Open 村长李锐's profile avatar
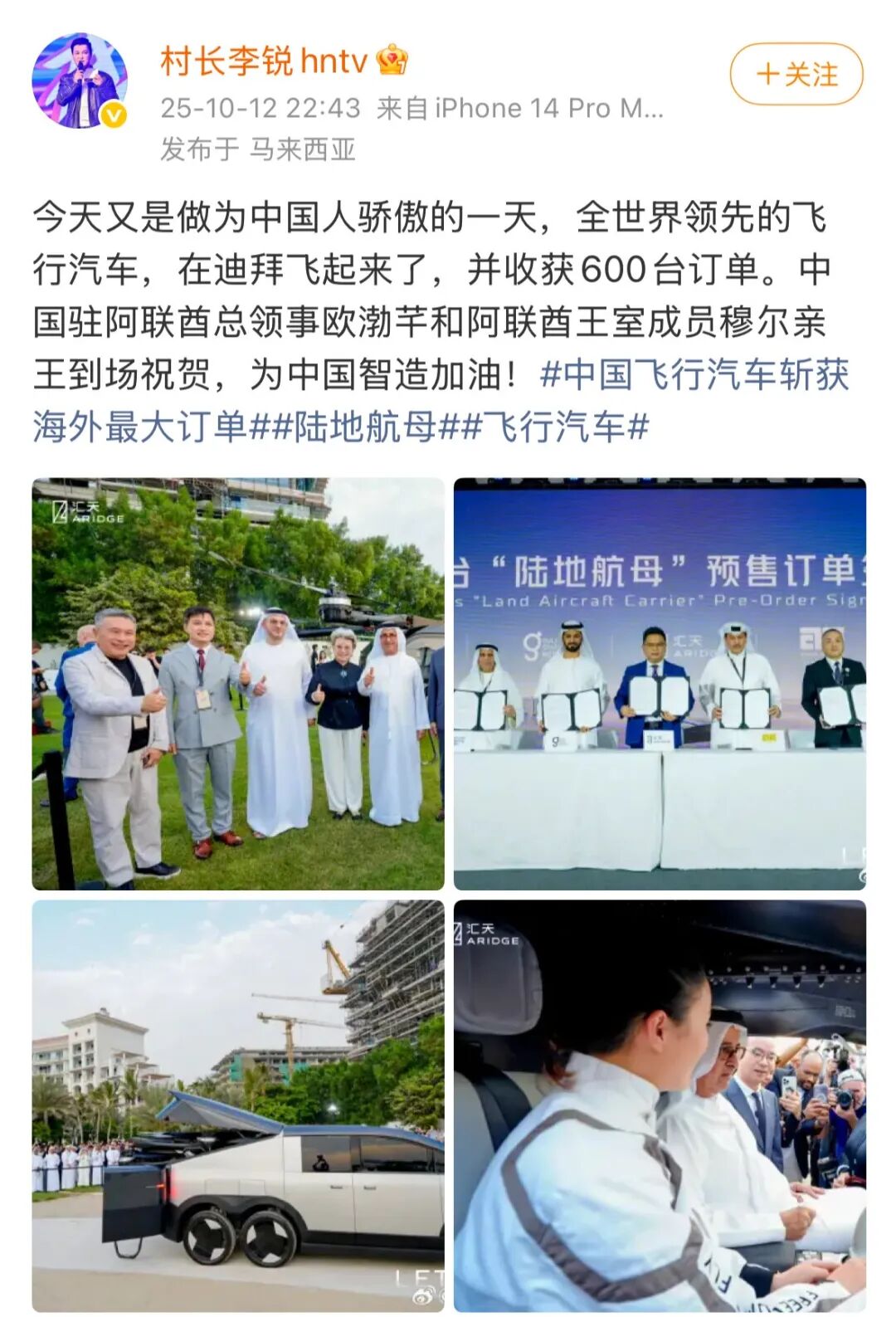896x1317 pixels. 80,80
